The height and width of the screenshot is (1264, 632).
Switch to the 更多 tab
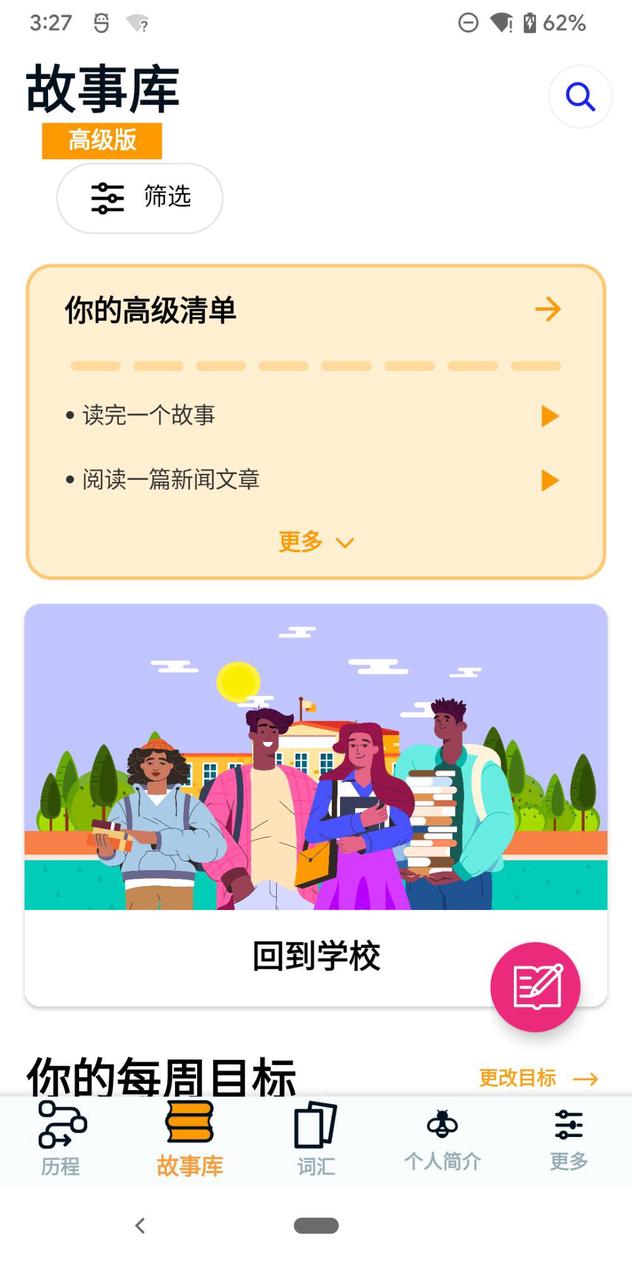568,1139
